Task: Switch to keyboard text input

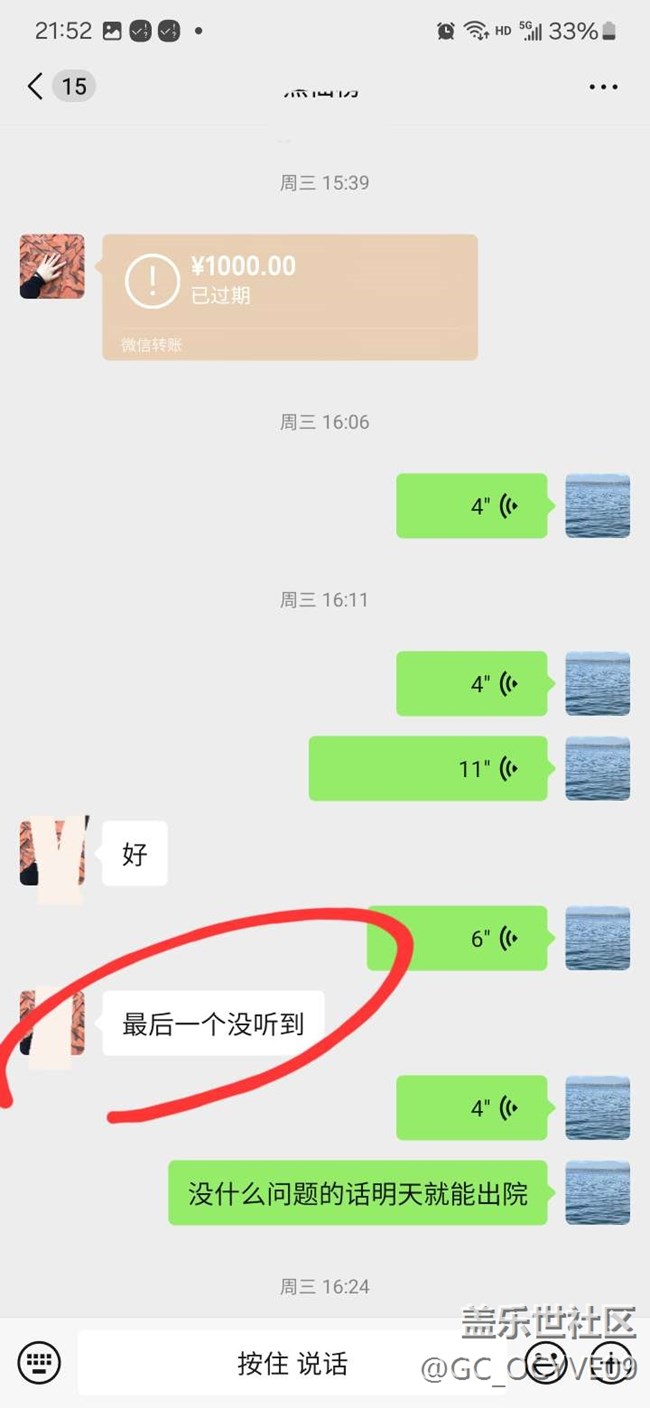Action: (x=39, y=1361)
